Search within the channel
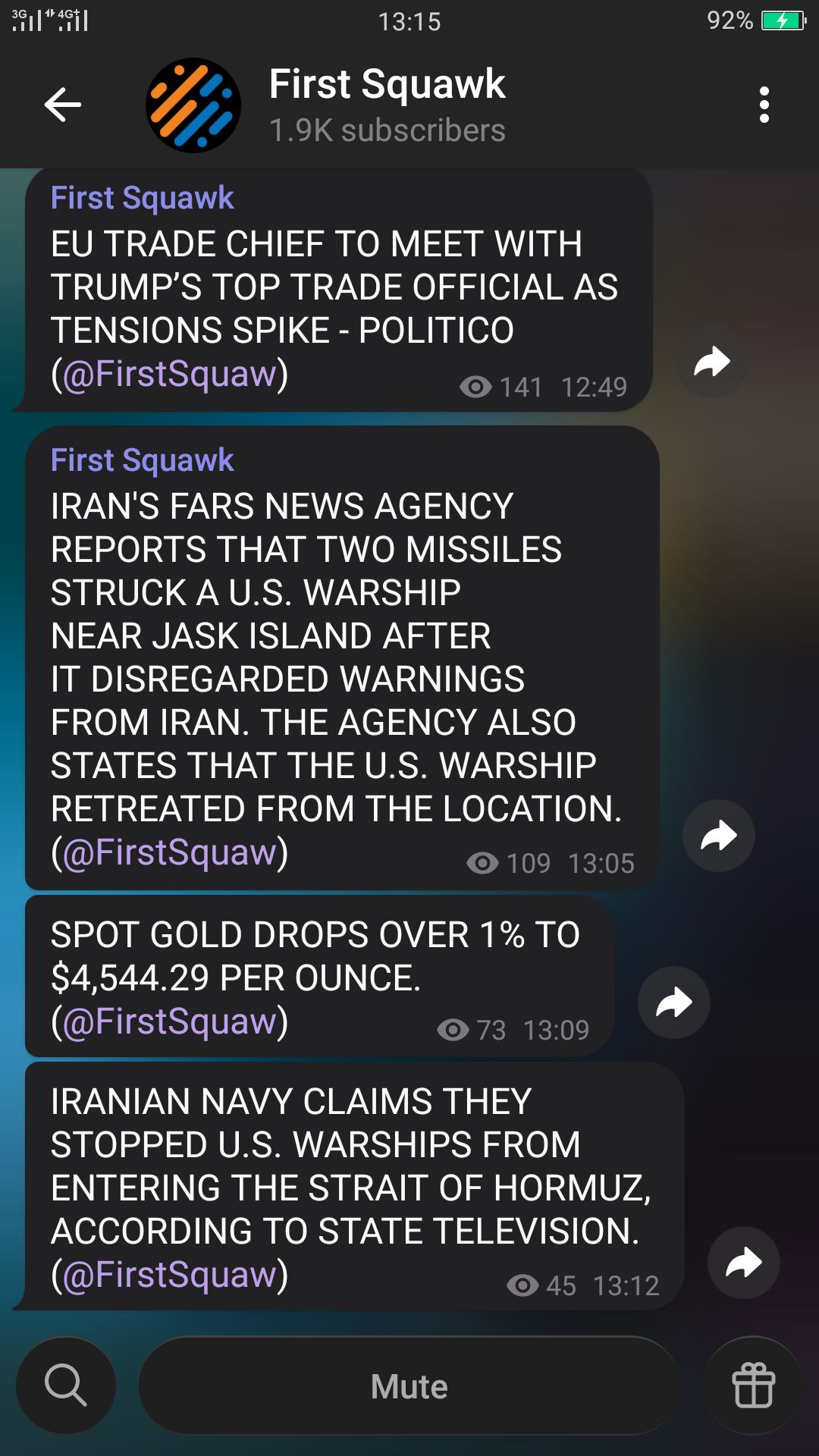The image size is (819, 1456). coord(66,1385)
